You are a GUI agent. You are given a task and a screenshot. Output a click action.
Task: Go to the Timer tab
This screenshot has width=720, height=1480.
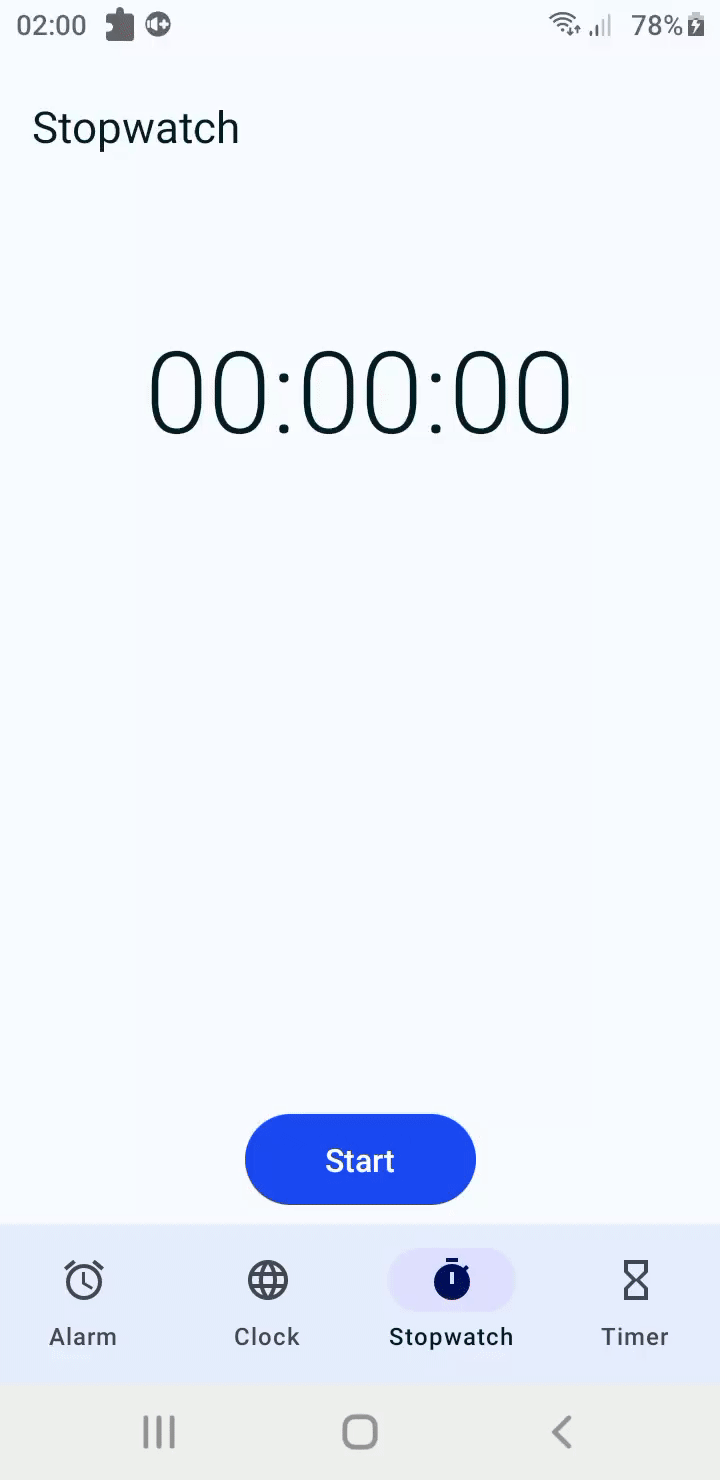point(635,1302)
